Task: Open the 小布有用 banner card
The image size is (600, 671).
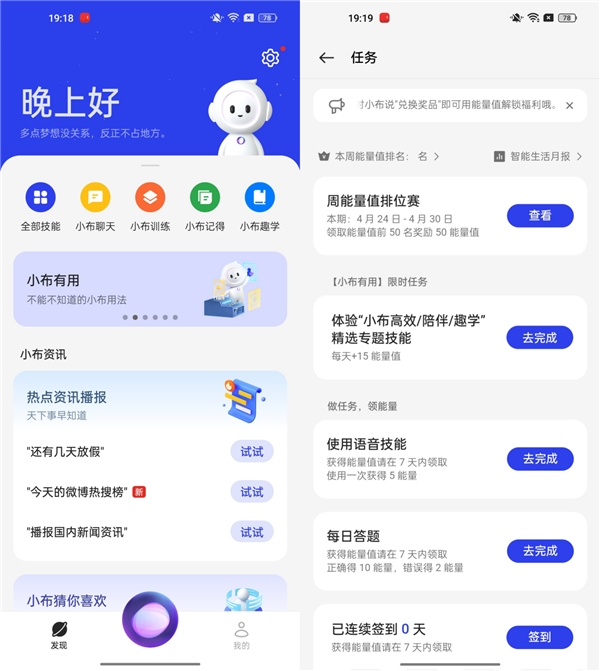Action: (x=150, y=288)
